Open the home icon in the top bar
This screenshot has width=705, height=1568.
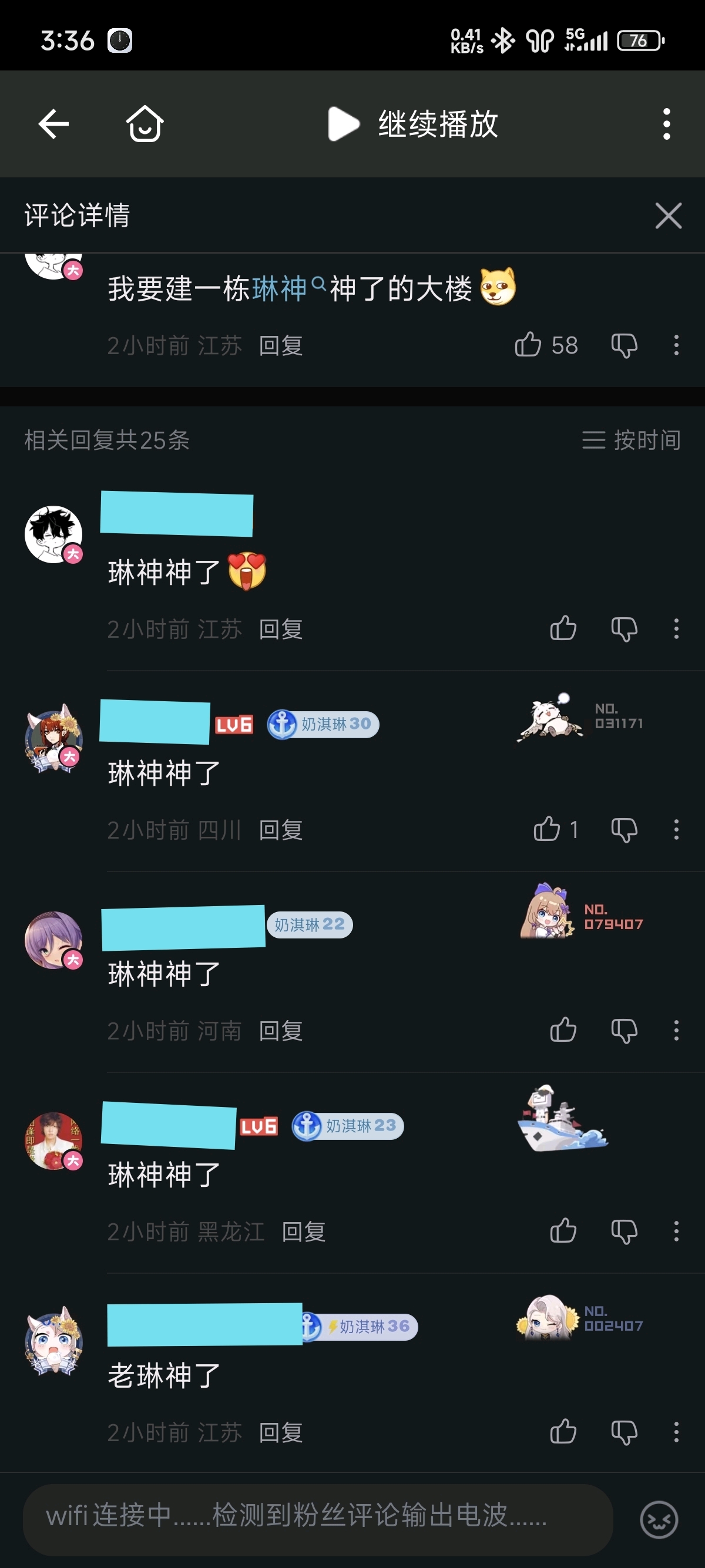(x=145, y=124)
